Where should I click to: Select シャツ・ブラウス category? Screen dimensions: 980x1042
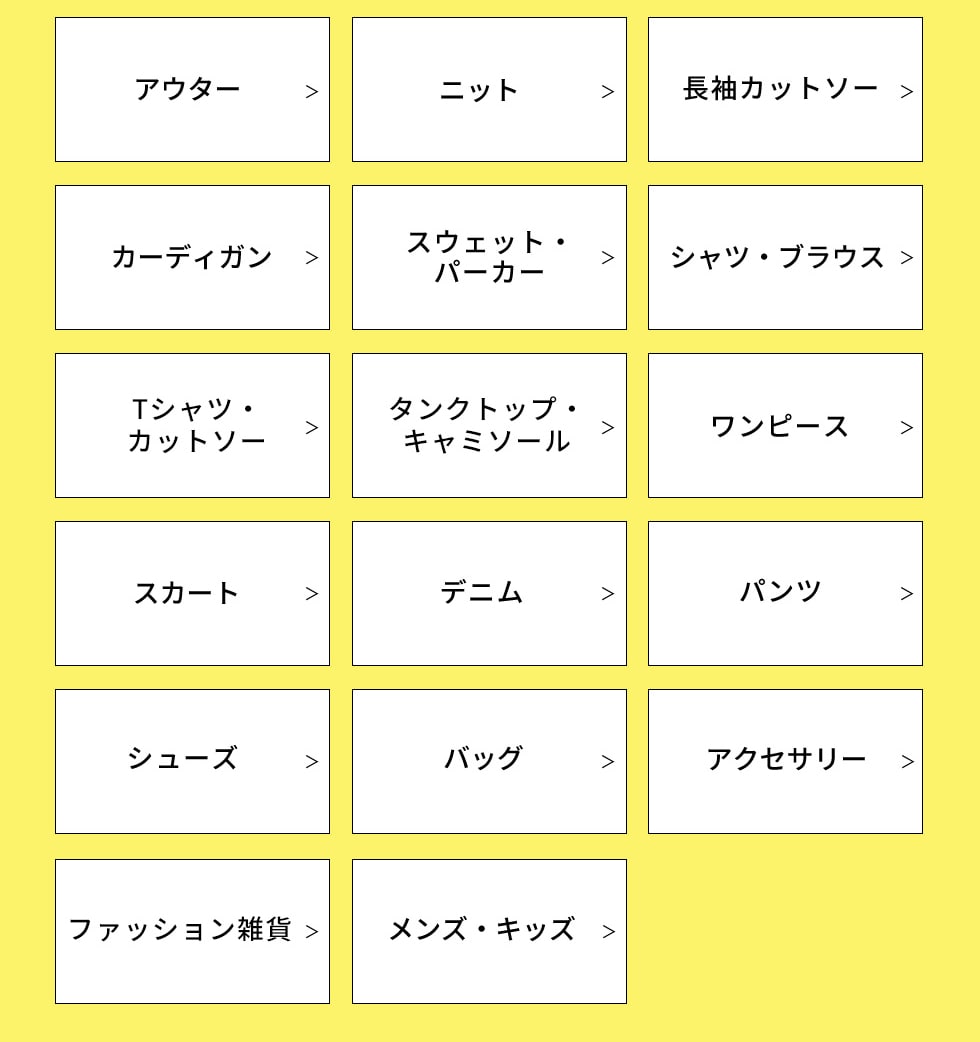point(785,258)
